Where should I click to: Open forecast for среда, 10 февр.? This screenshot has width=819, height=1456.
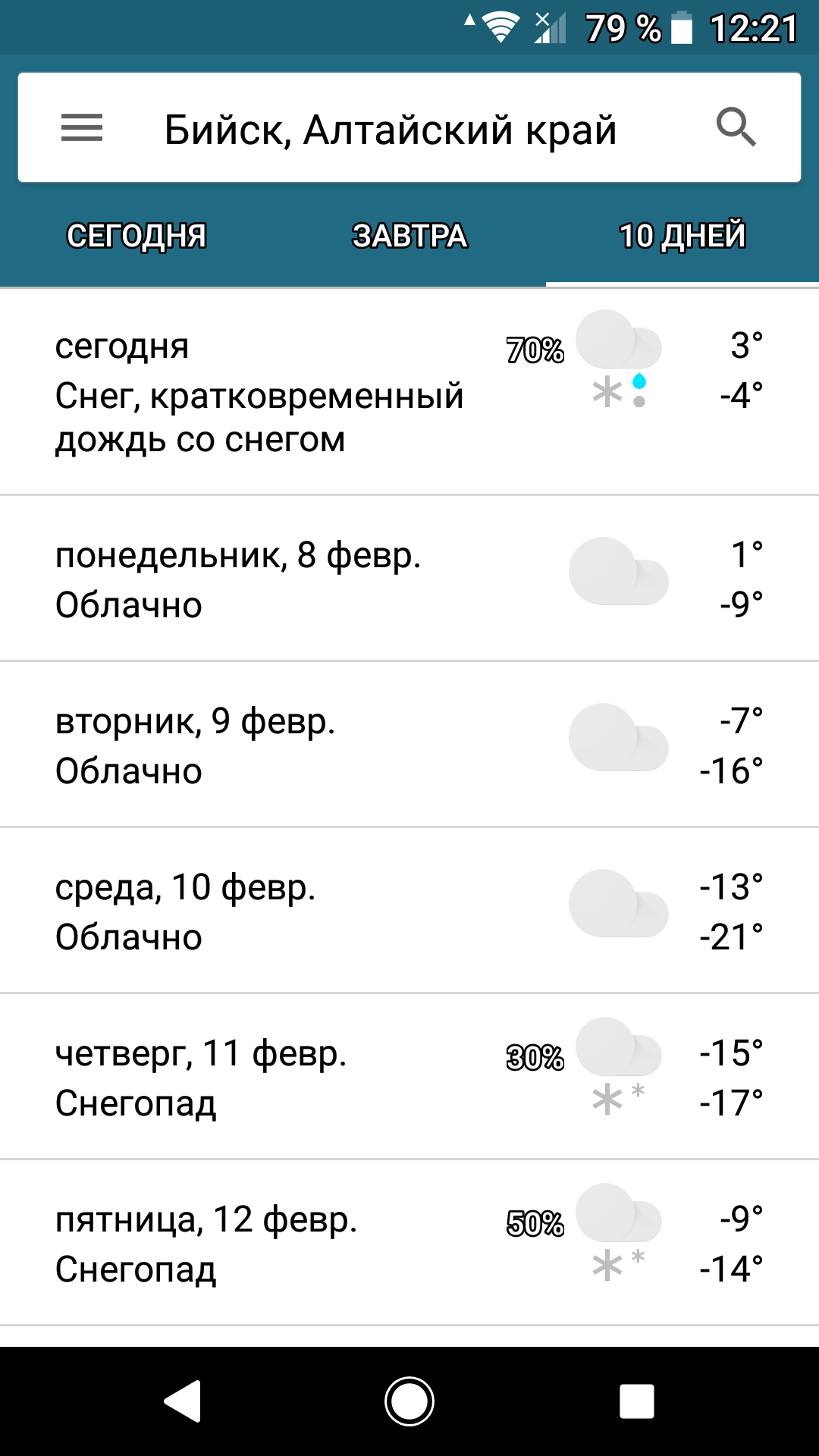(x=409, y=911)
